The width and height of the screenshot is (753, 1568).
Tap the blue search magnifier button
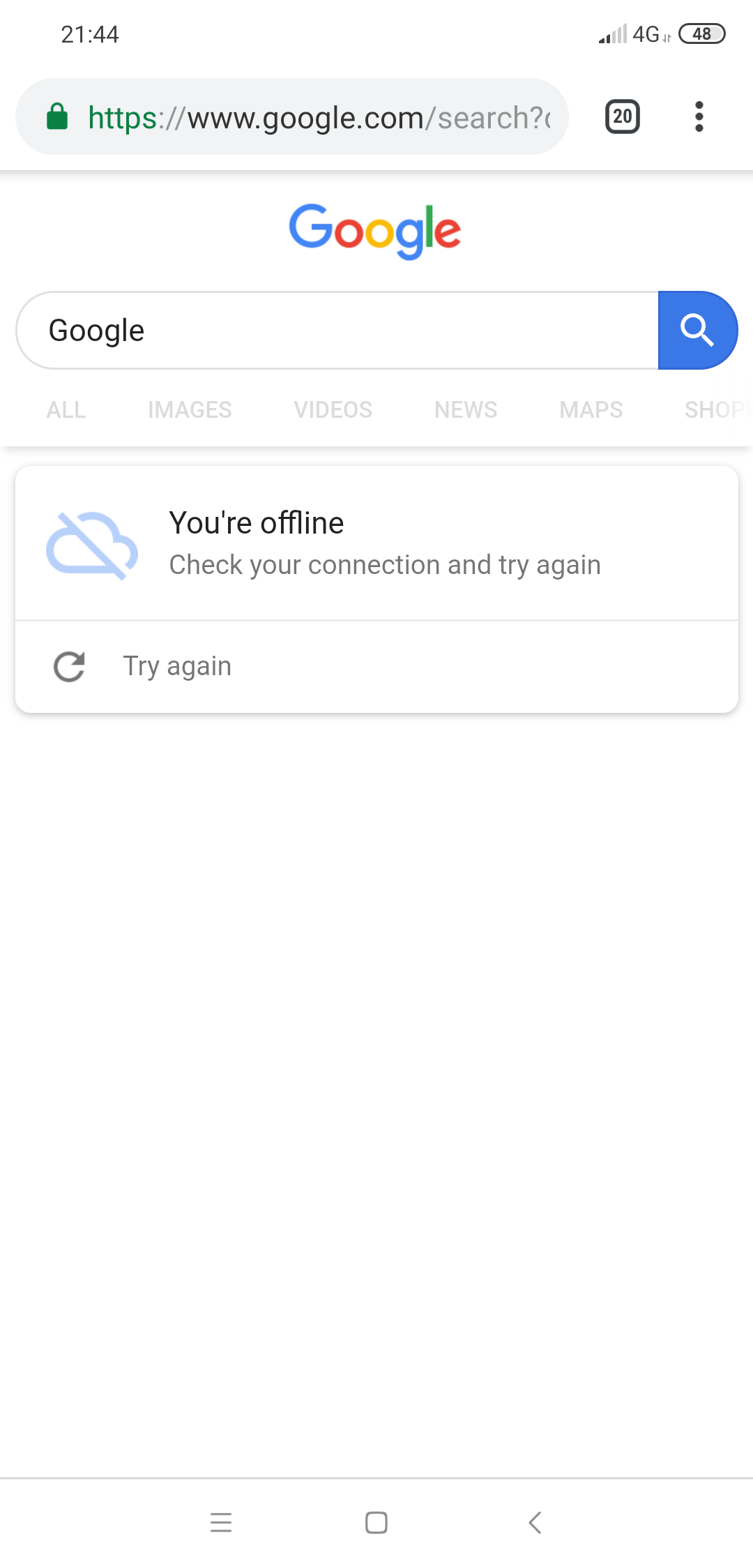[697, 331]
